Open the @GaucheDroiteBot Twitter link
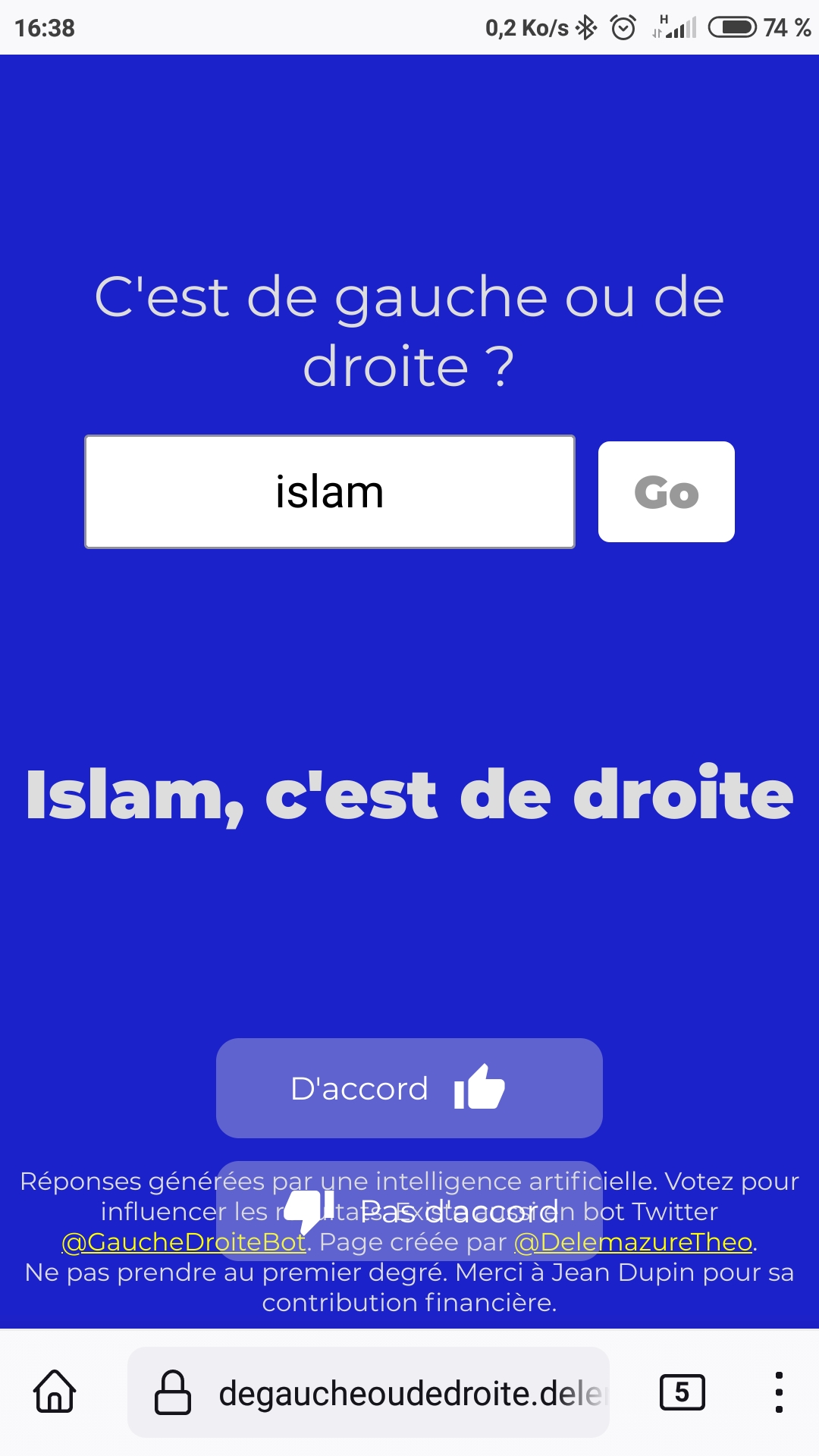819x1456 pixels. [x=184, y=1242]
